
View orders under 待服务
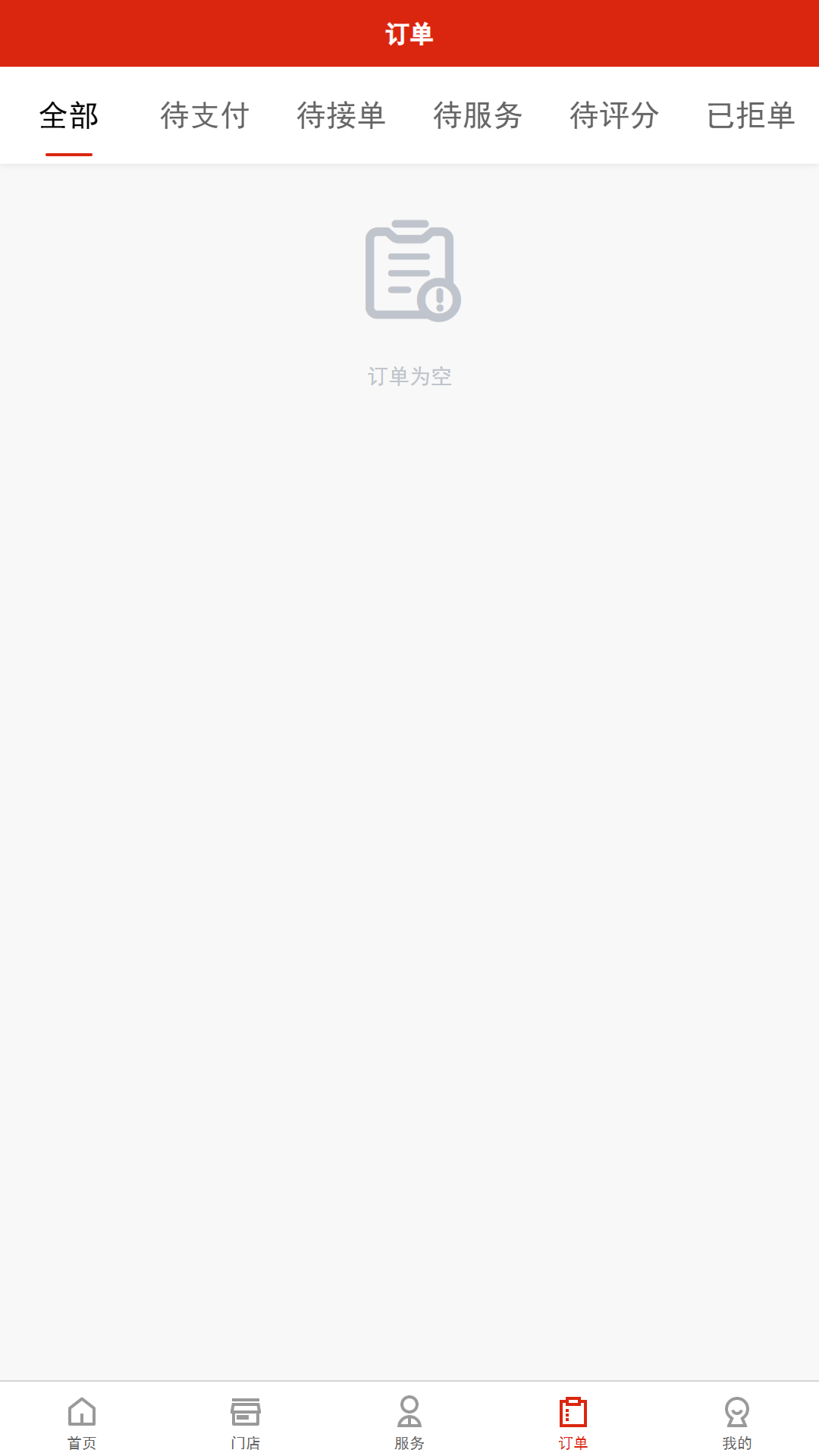[478, 116]
